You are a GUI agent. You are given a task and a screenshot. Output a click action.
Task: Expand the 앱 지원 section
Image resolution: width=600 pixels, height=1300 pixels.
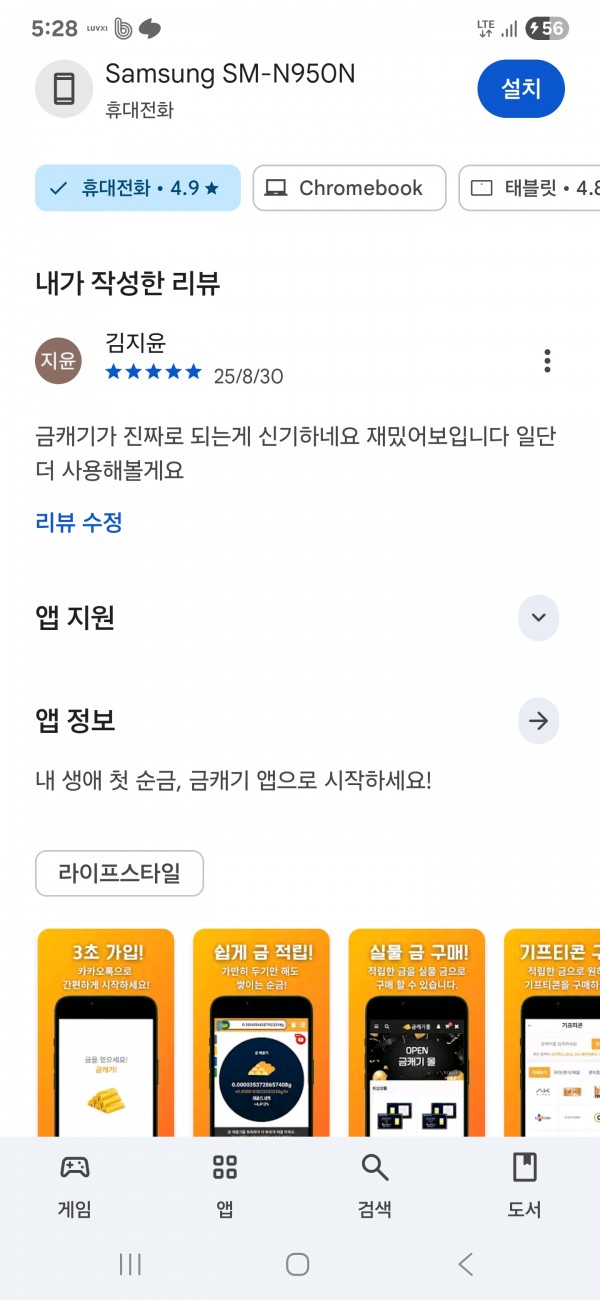[x=538, y=618]
